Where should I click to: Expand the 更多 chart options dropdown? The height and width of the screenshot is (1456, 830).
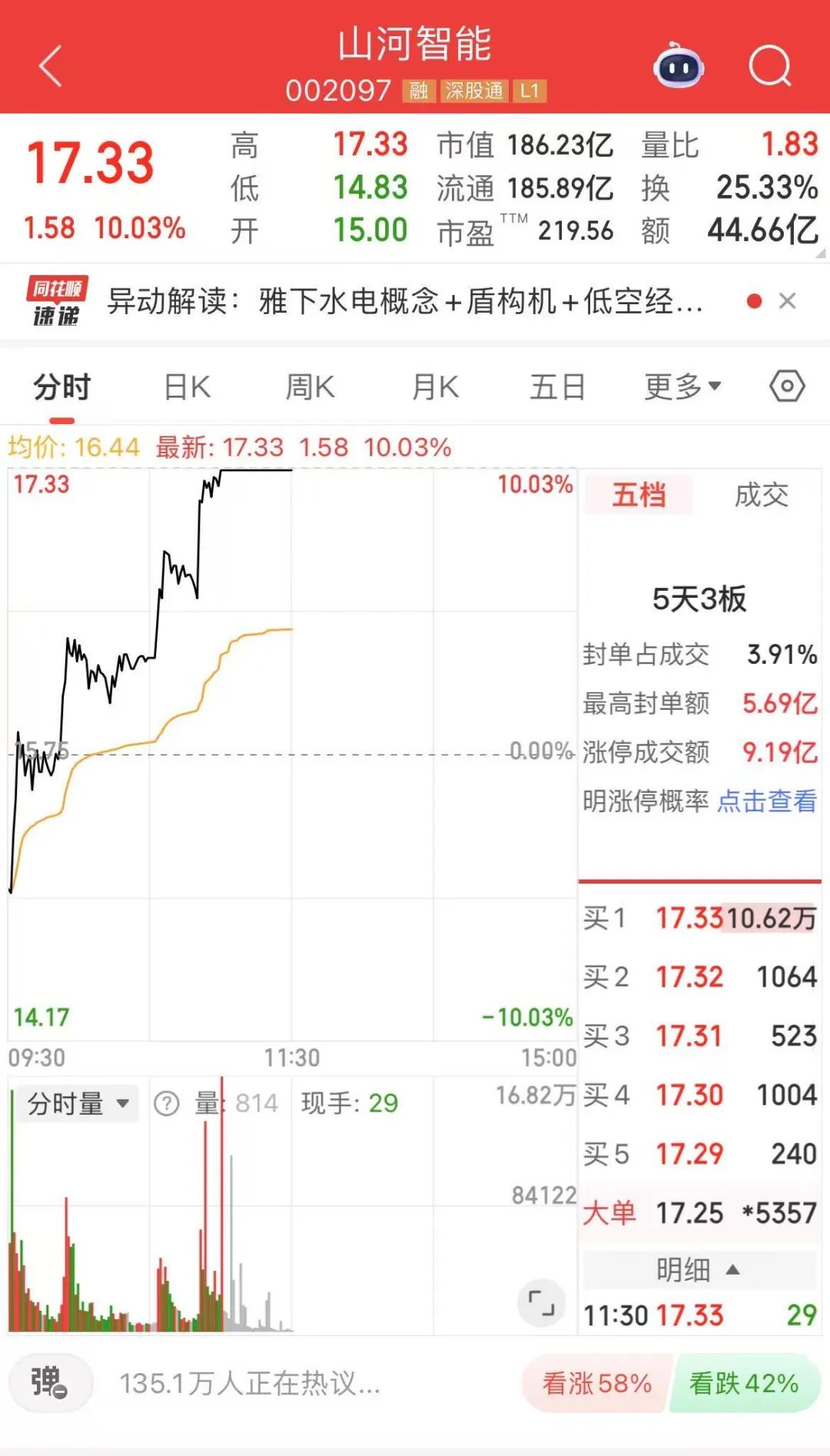[x=682, y=387]
